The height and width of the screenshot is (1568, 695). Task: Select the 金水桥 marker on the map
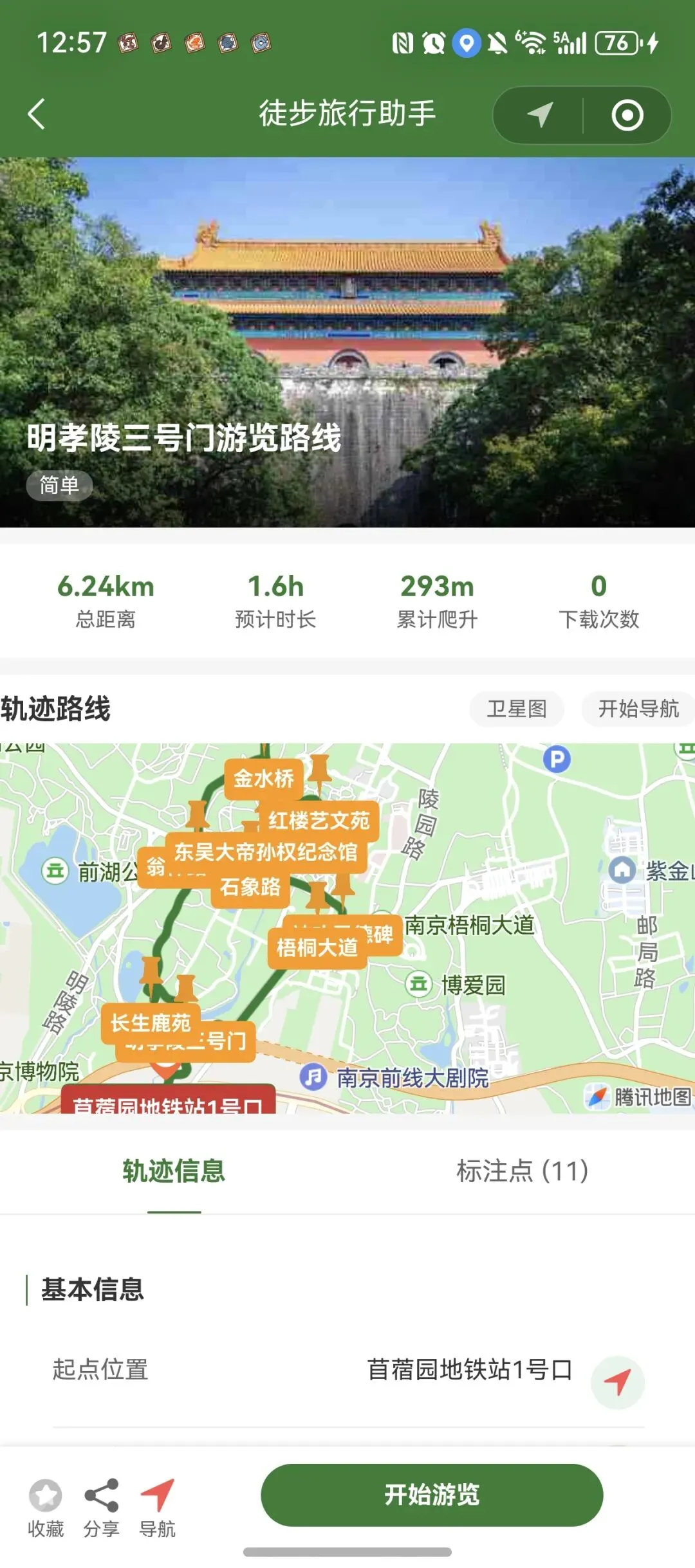pos(263,779)
